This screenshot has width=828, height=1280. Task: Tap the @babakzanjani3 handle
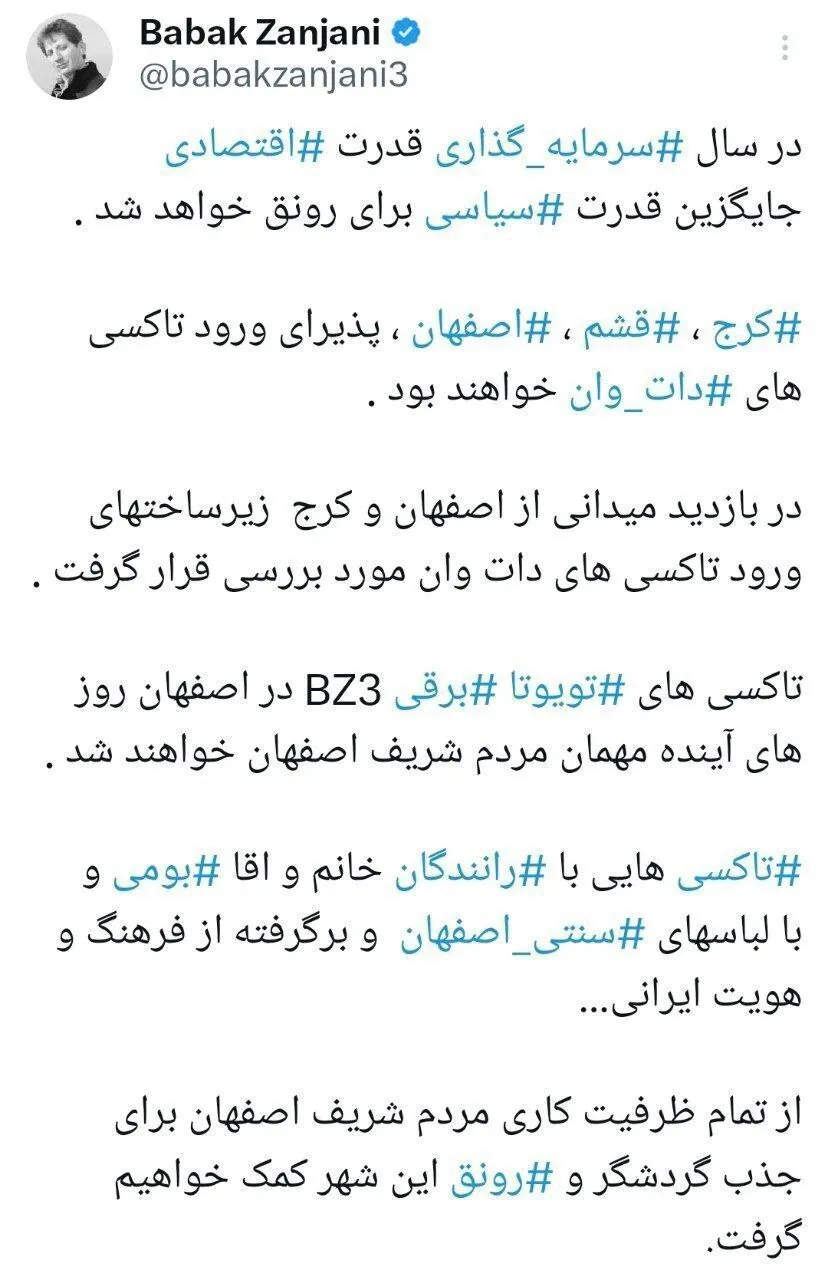click(273, 75)
